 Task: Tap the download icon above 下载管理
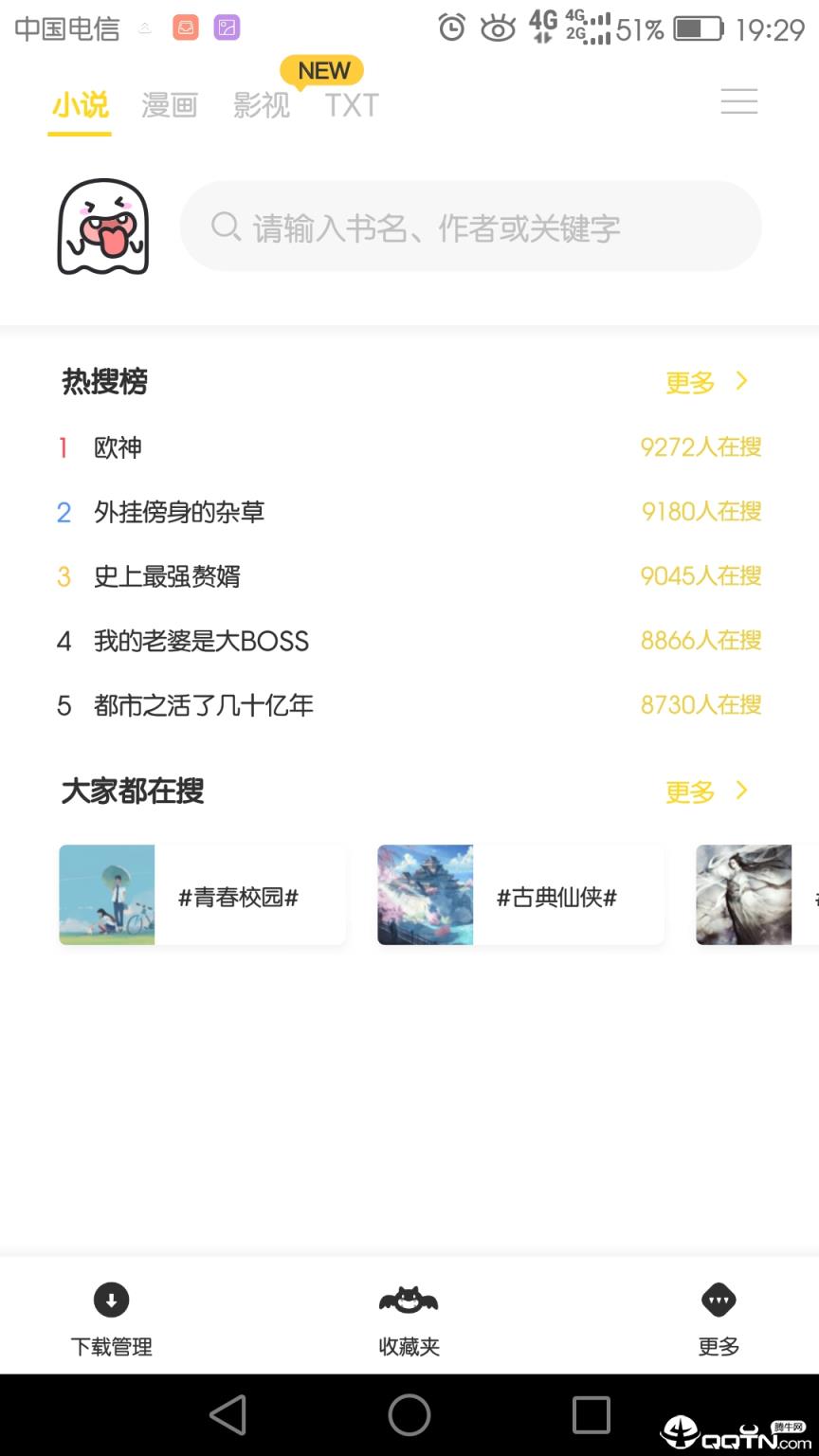pyautogui.click(x=112, y=1301)
